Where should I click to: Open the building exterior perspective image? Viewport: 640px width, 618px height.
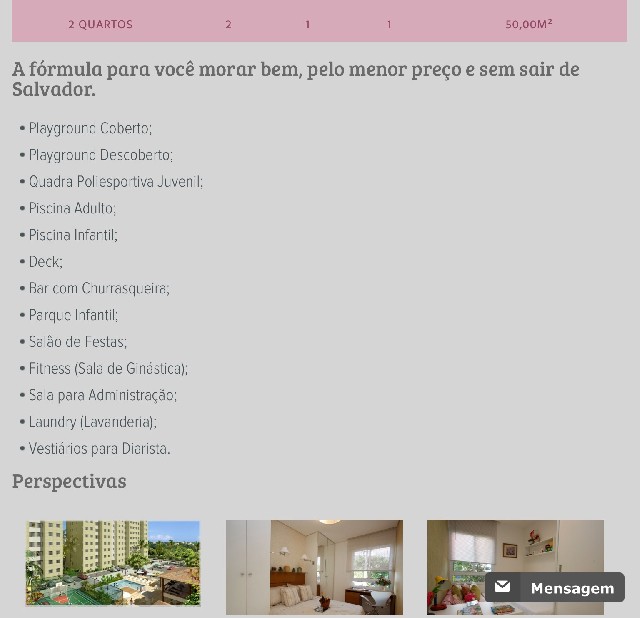point(113,562)
